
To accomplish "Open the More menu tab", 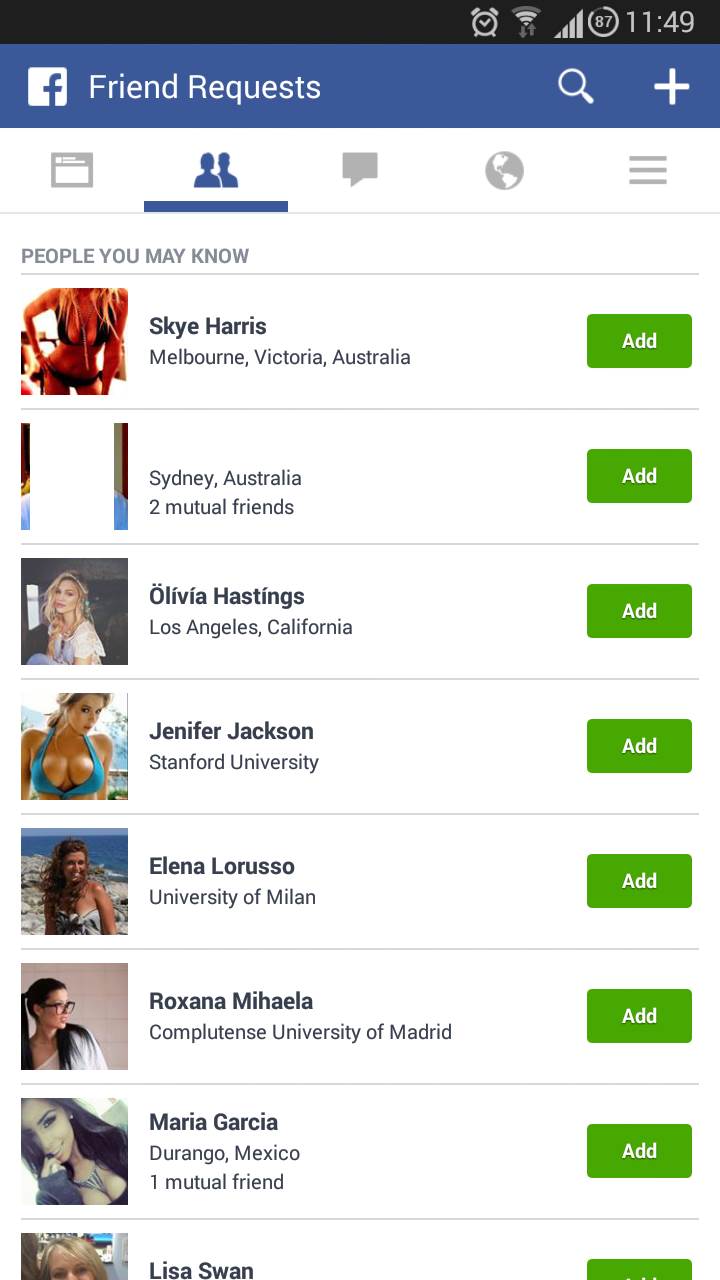I will (647, 170).
